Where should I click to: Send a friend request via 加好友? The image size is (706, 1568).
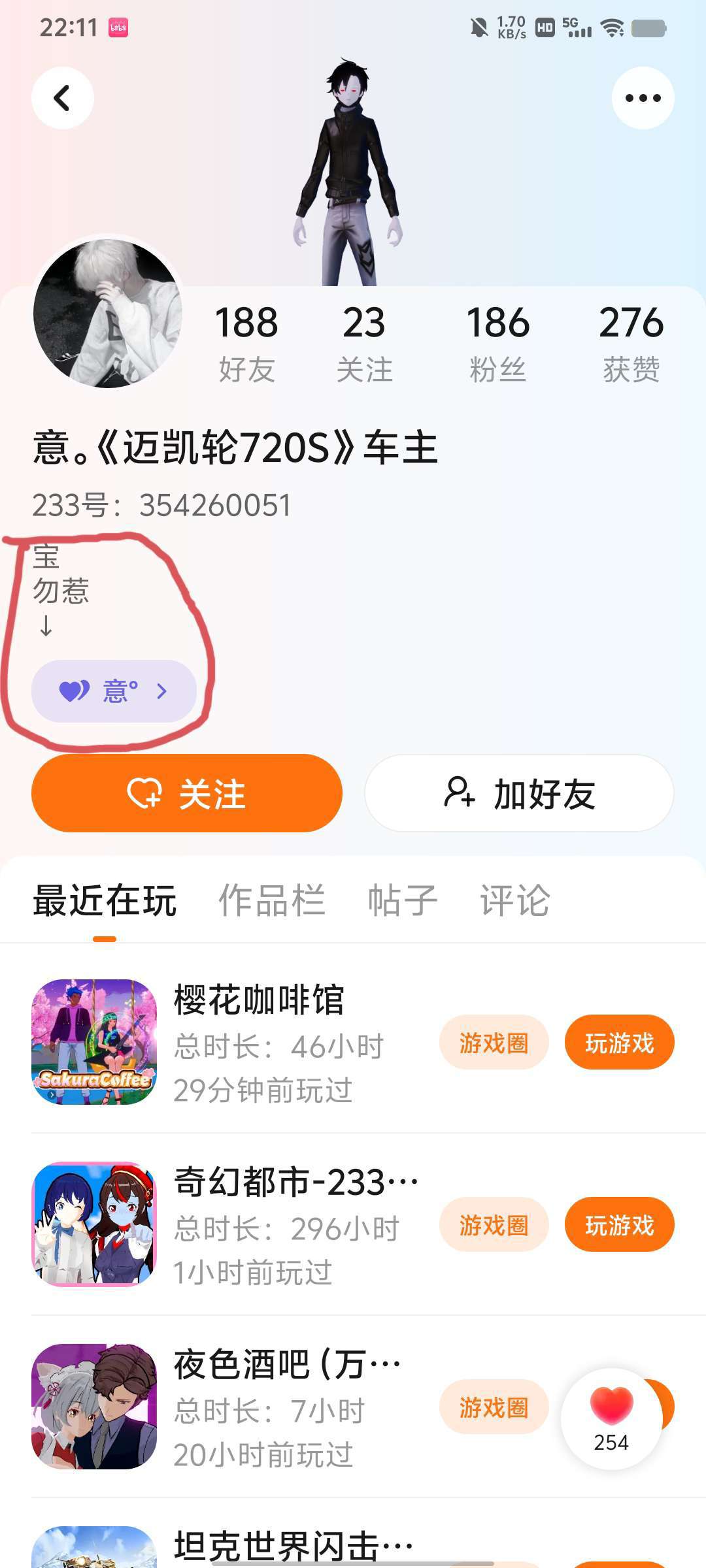tap(519, 793)
